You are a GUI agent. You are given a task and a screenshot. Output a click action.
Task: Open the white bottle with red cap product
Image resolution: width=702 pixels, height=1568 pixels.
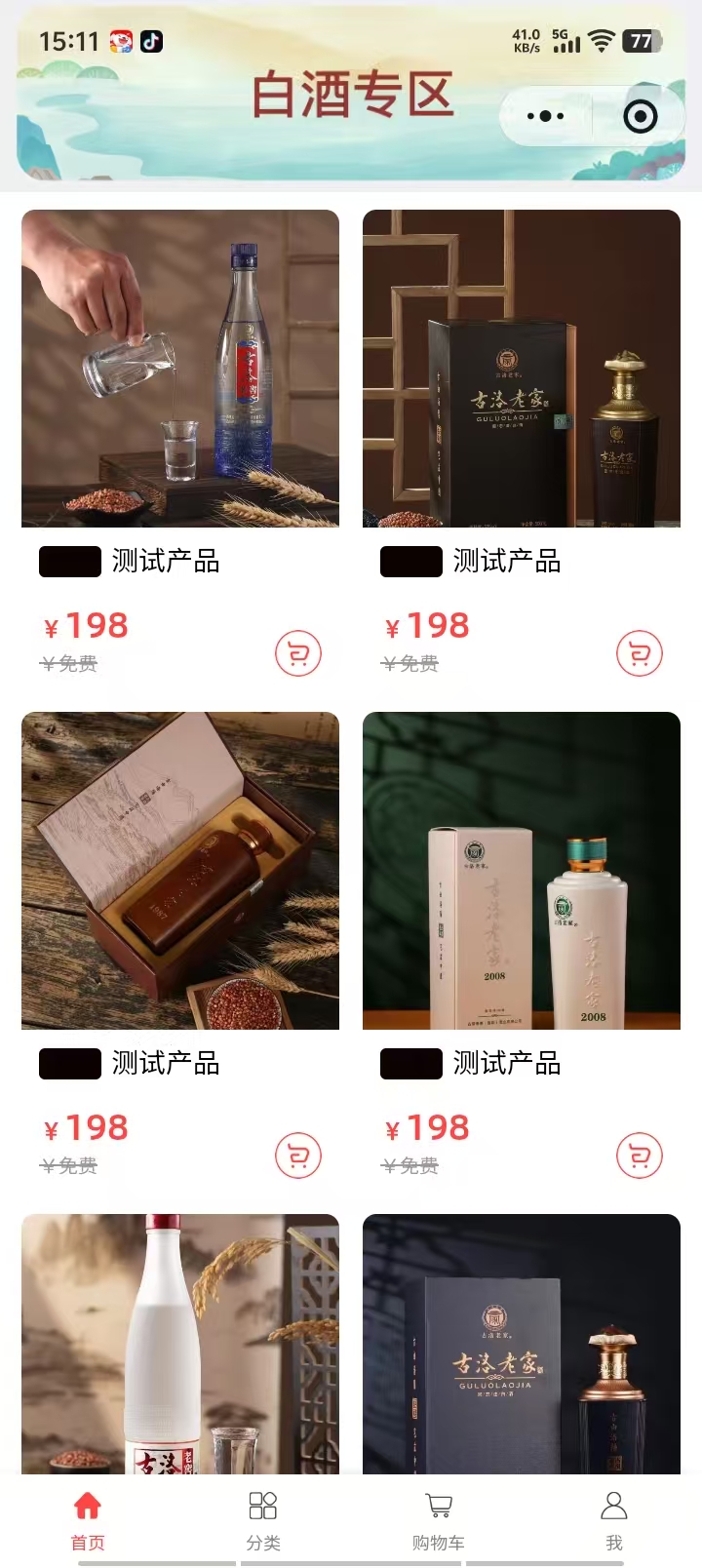coord(180,1344)
